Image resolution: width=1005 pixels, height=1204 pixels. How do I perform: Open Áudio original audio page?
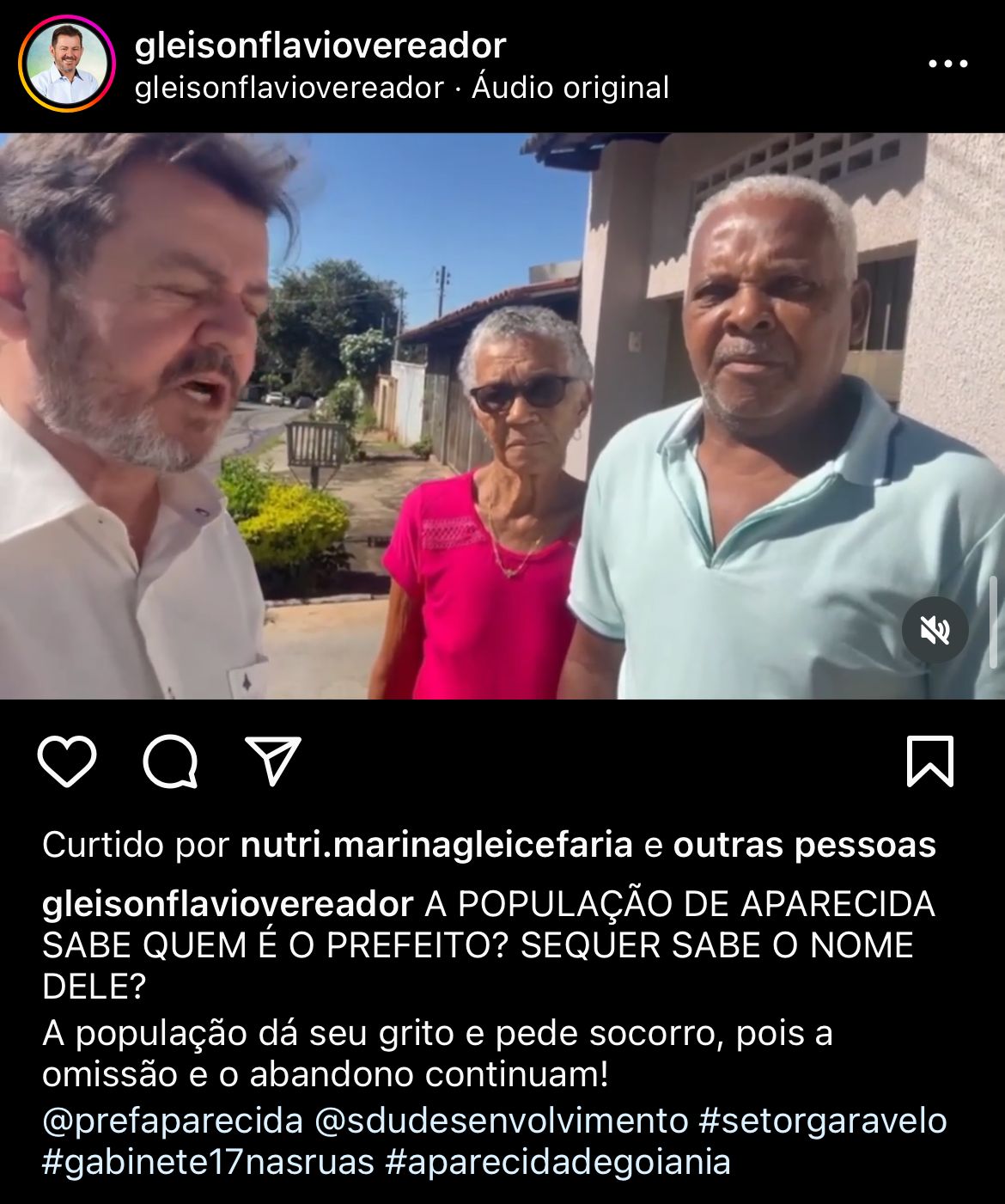coord(570,88)
